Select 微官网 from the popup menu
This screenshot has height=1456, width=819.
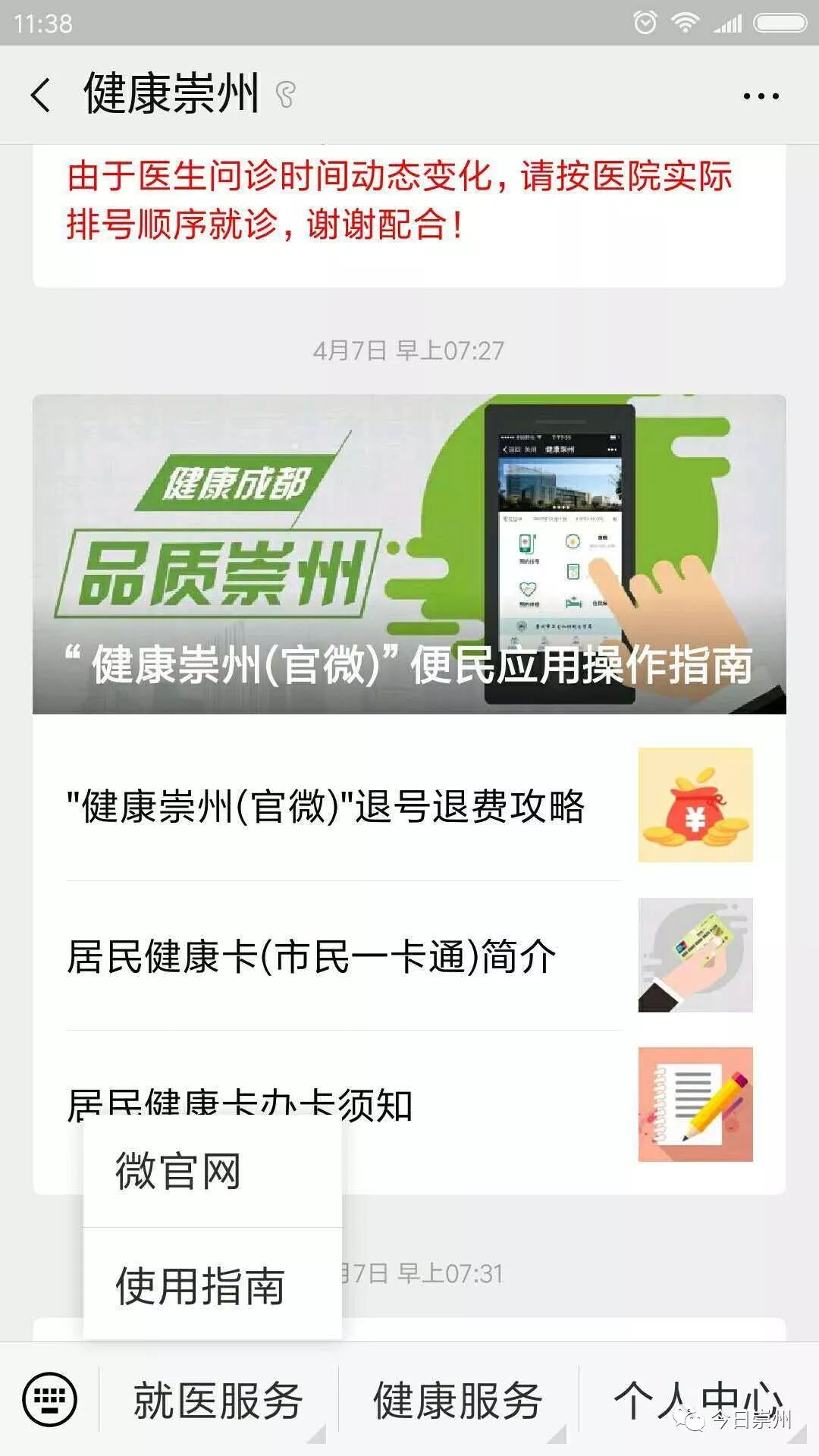(212, 1171)
